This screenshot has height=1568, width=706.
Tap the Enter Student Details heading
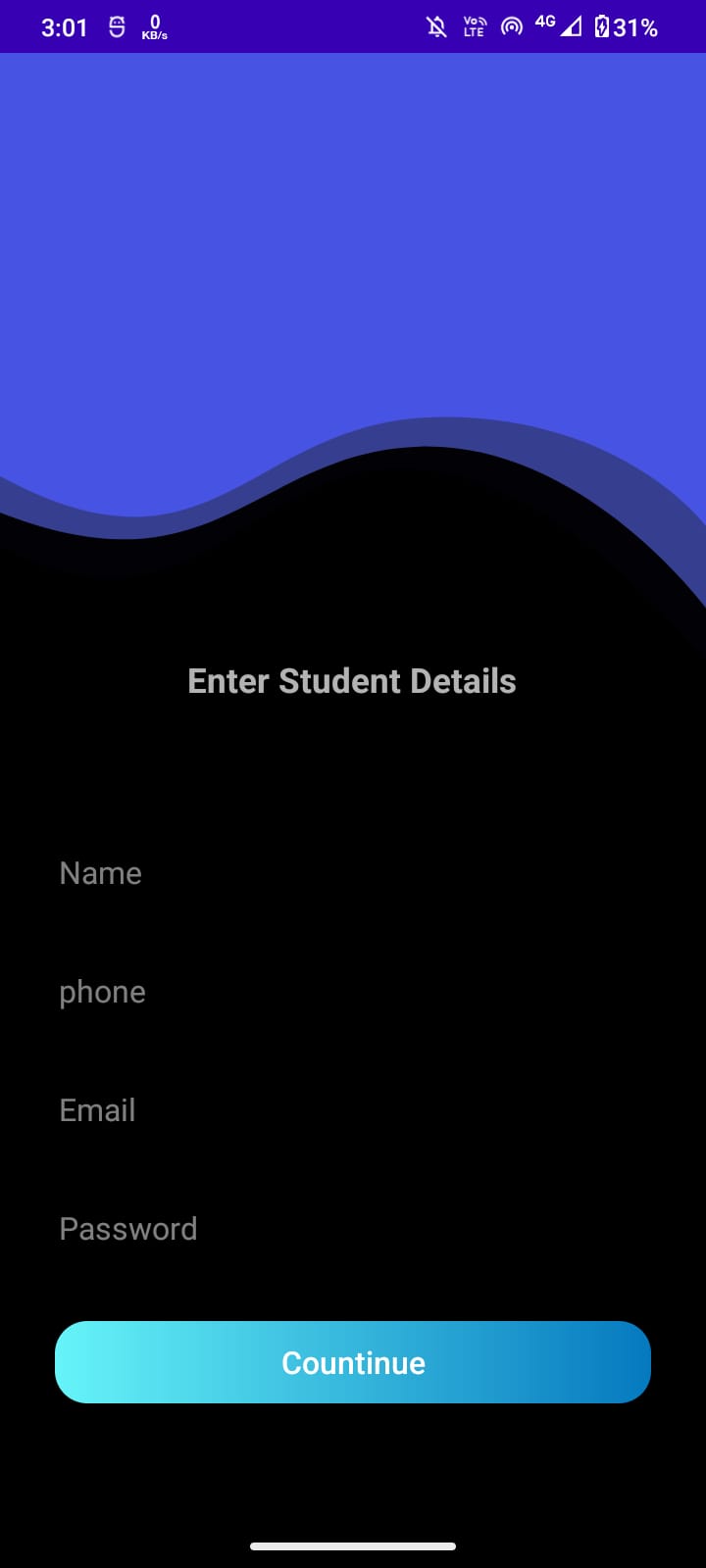(x=352, y=681)
